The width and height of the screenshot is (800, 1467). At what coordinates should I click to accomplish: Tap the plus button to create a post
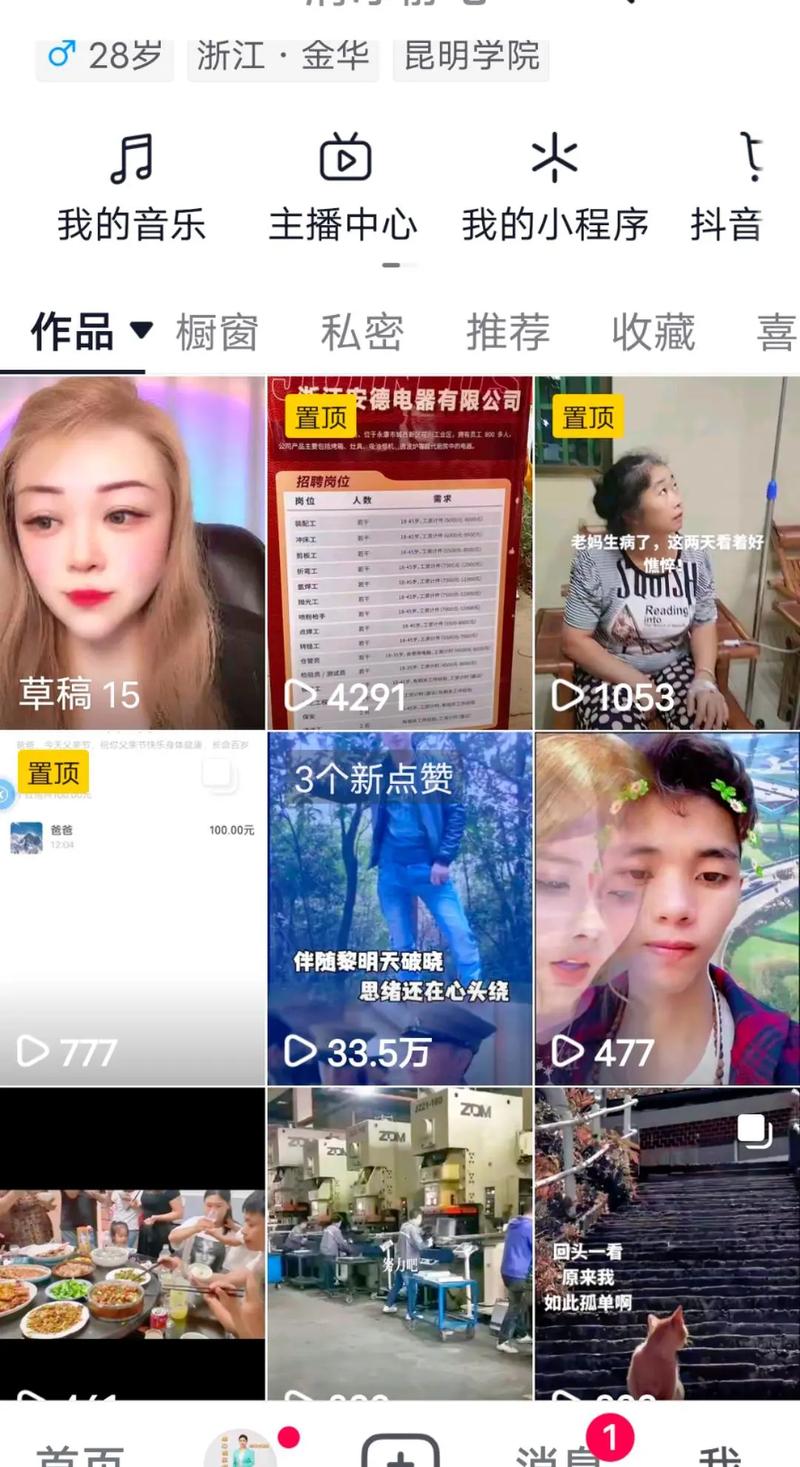[400, 1452]
